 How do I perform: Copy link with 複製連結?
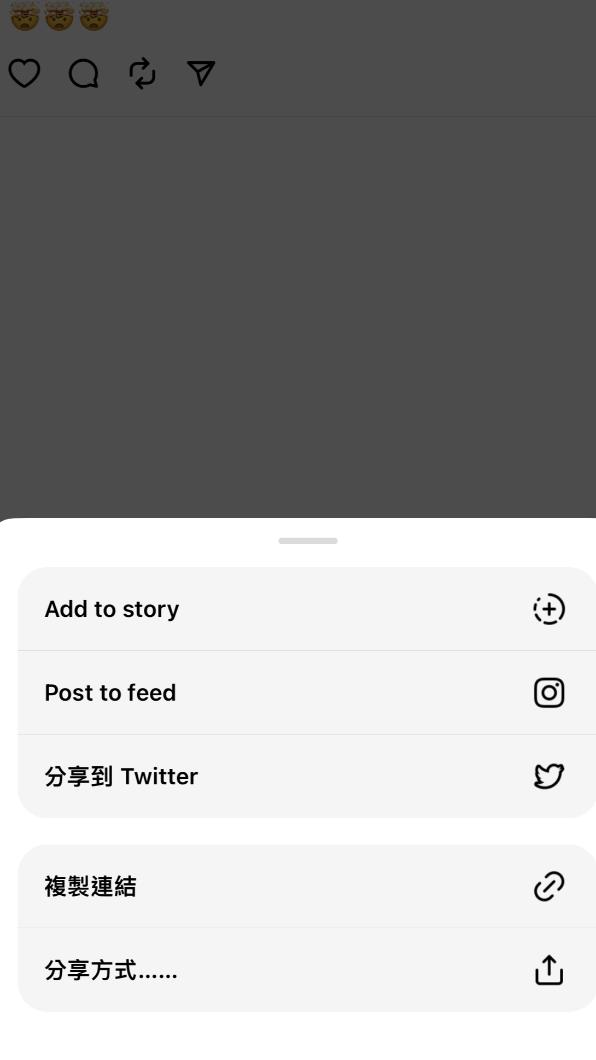(x=307, y=886)
